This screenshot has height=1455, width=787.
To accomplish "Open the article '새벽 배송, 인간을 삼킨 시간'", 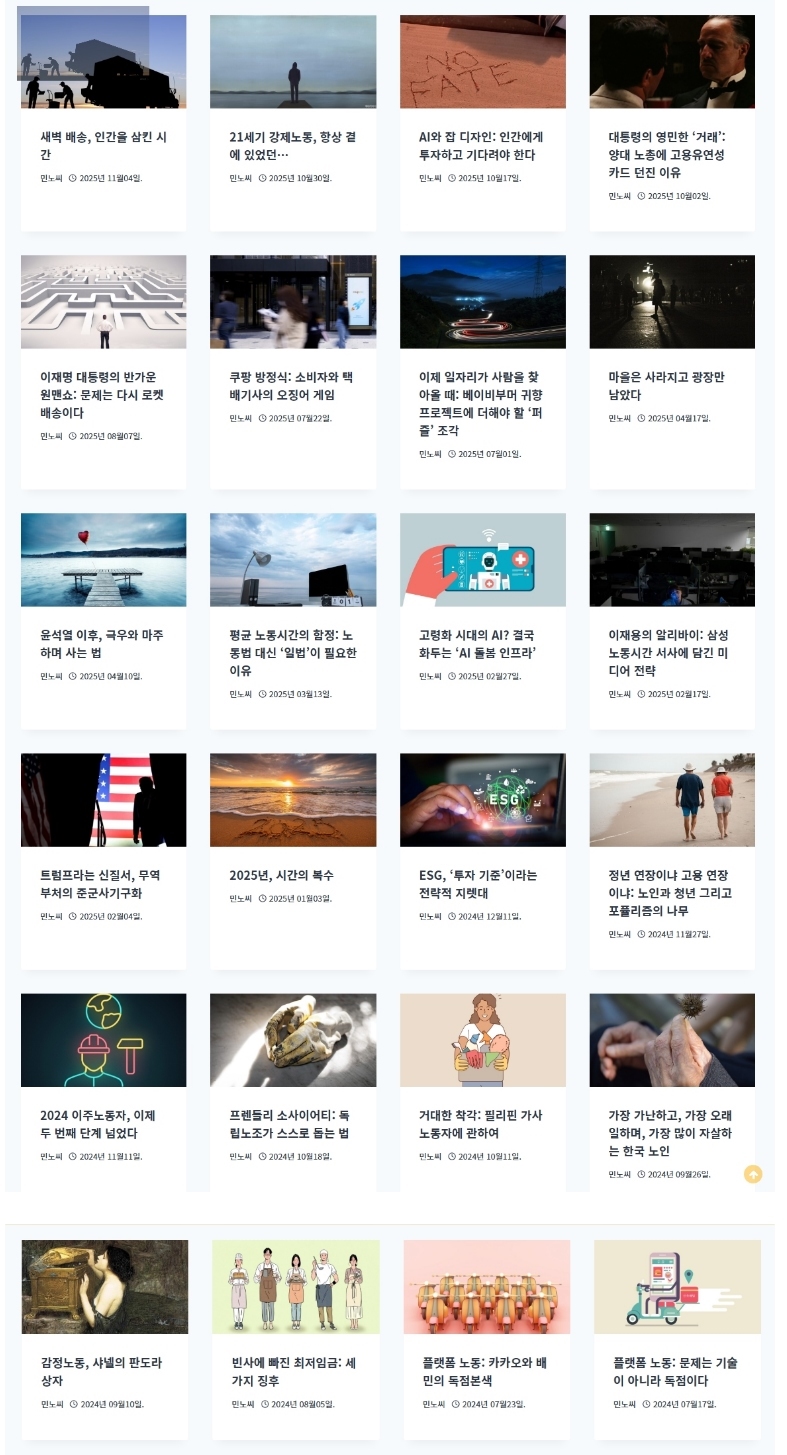I will pos(102,146).
